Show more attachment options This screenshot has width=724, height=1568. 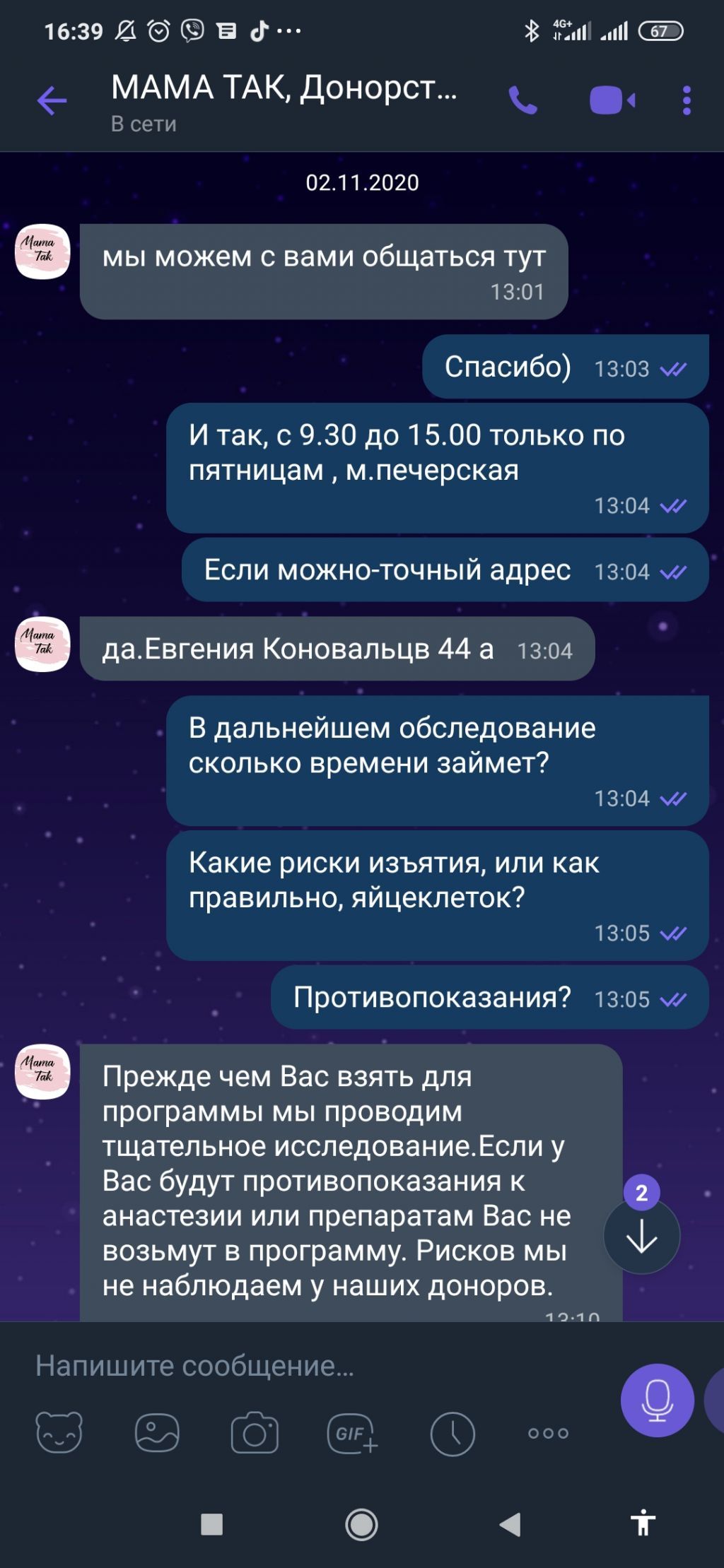[549, 1433]
